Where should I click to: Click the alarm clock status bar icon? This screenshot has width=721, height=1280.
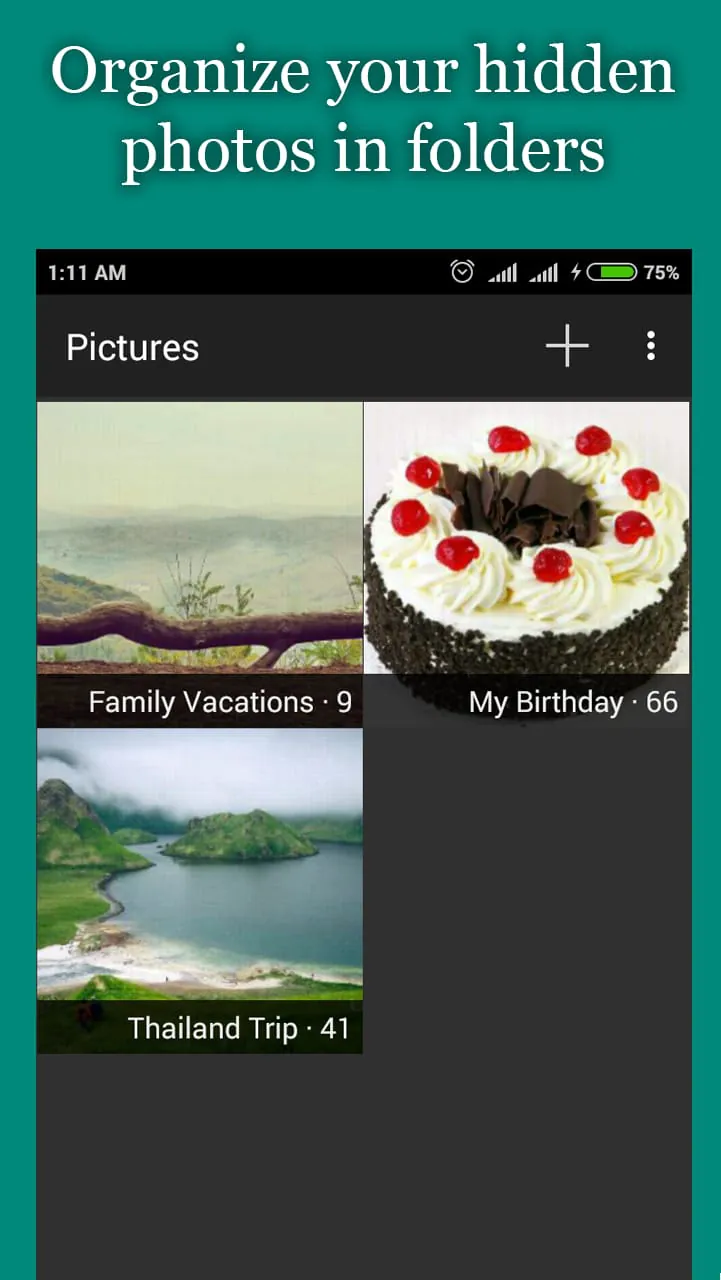coord(462,271)
